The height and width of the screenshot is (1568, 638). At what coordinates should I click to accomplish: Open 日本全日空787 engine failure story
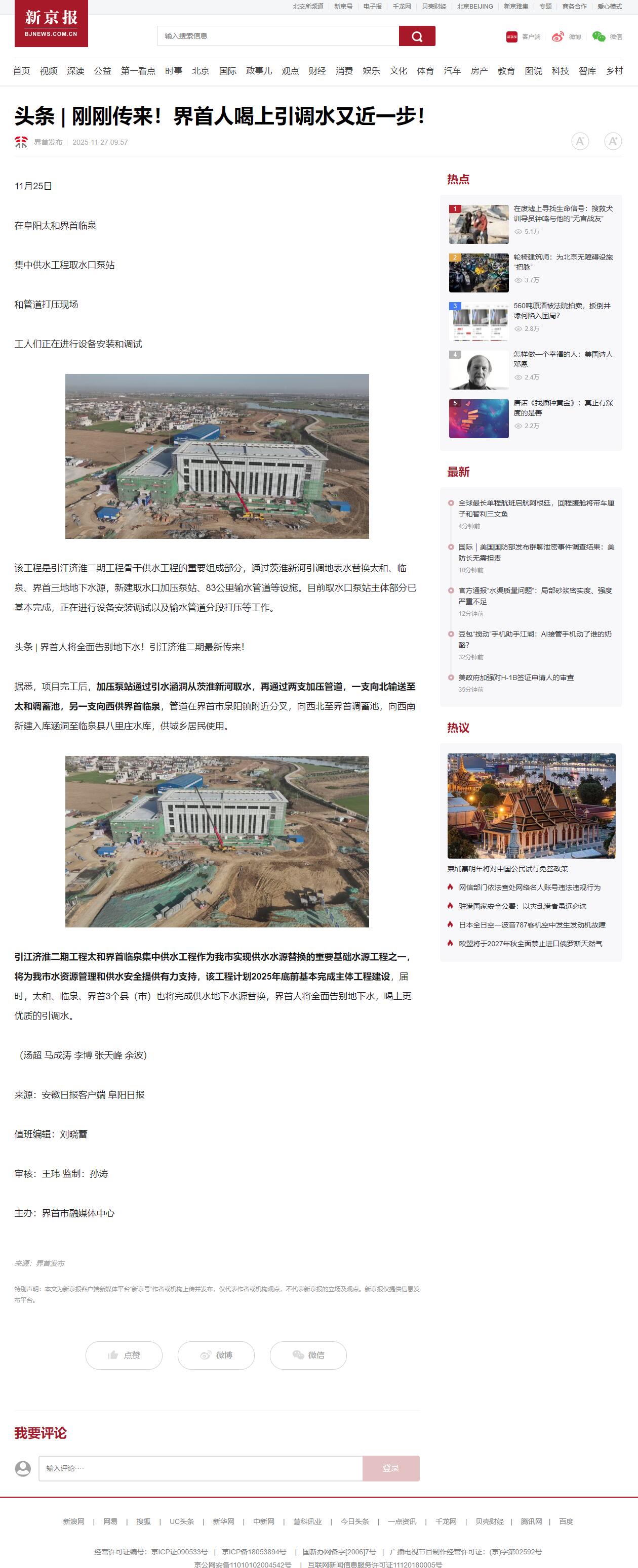click(531, 924)
